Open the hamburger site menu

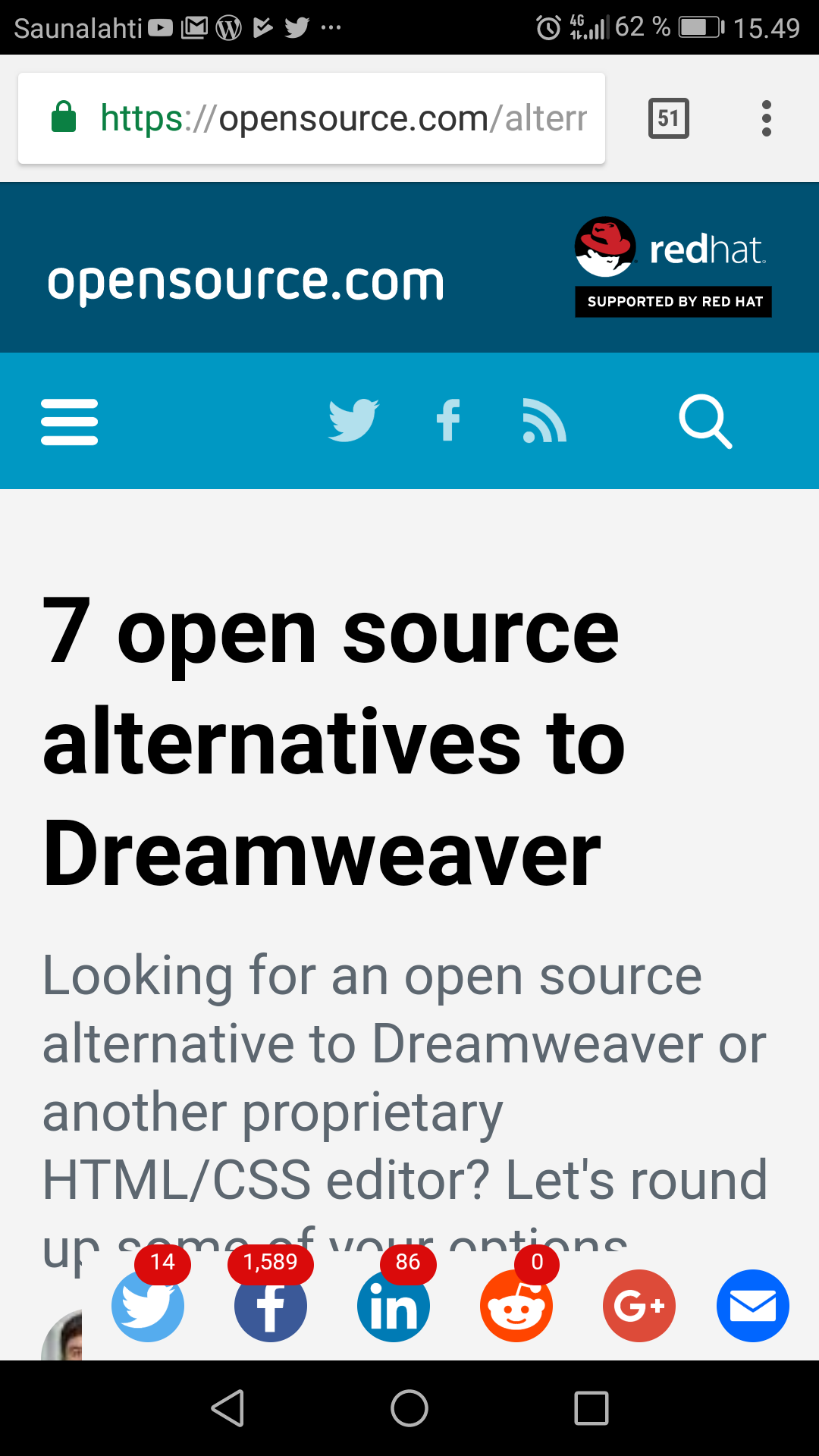click(x=70, y=422)
